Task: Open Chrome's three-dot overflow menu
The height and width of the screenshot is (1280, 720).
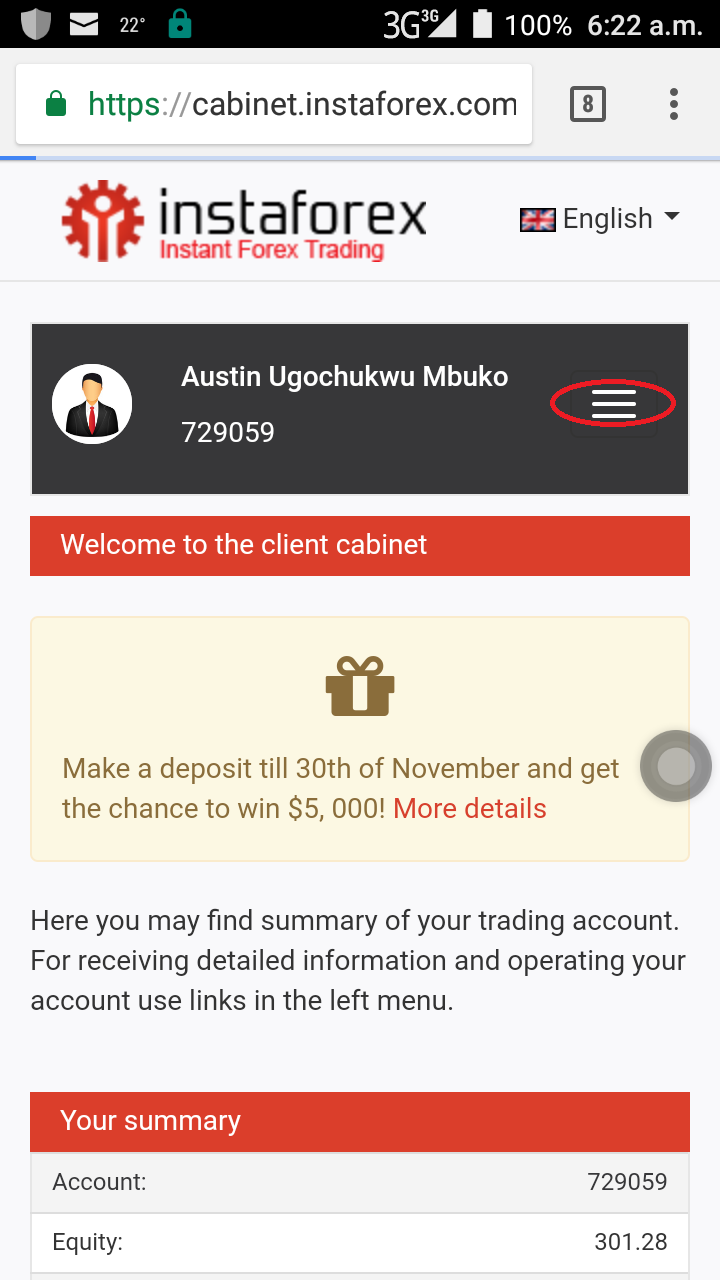Action: pyautogui.click(x=674, y=104)
